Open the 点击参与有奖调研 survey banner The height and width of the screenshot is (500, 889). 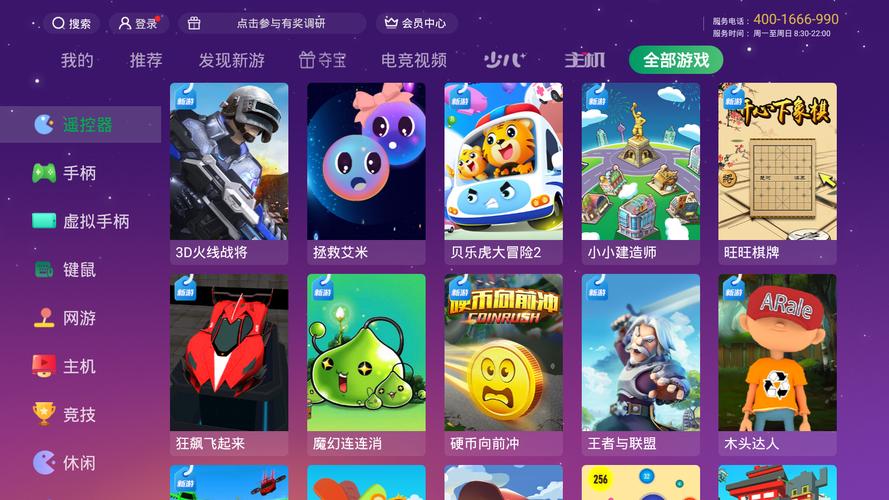(x=272, y=23)
